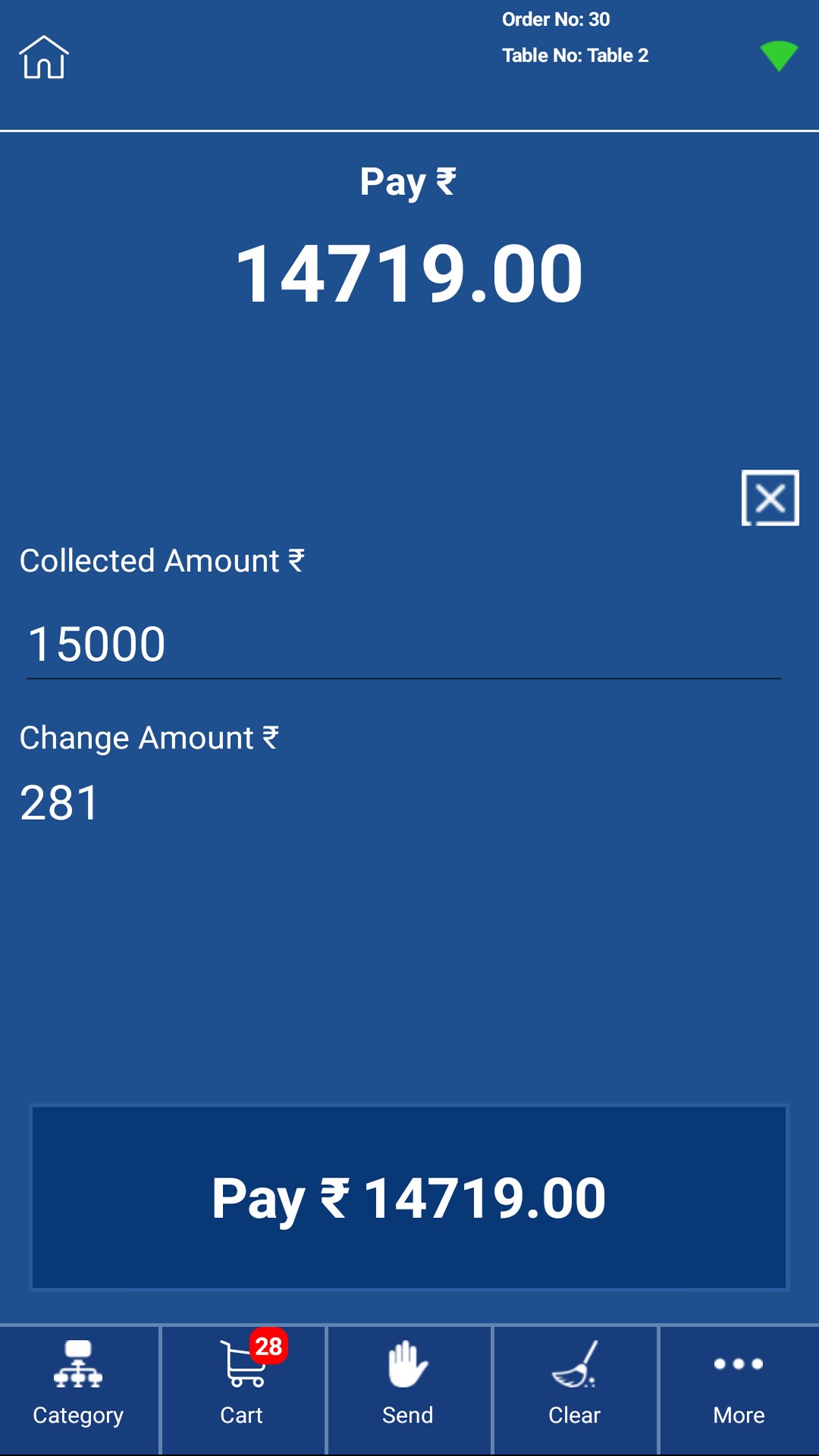Confirm with Pay ₹ 14719.00 button
The height and width of the screenshot is (1456, 819).
coord(409,1197)
